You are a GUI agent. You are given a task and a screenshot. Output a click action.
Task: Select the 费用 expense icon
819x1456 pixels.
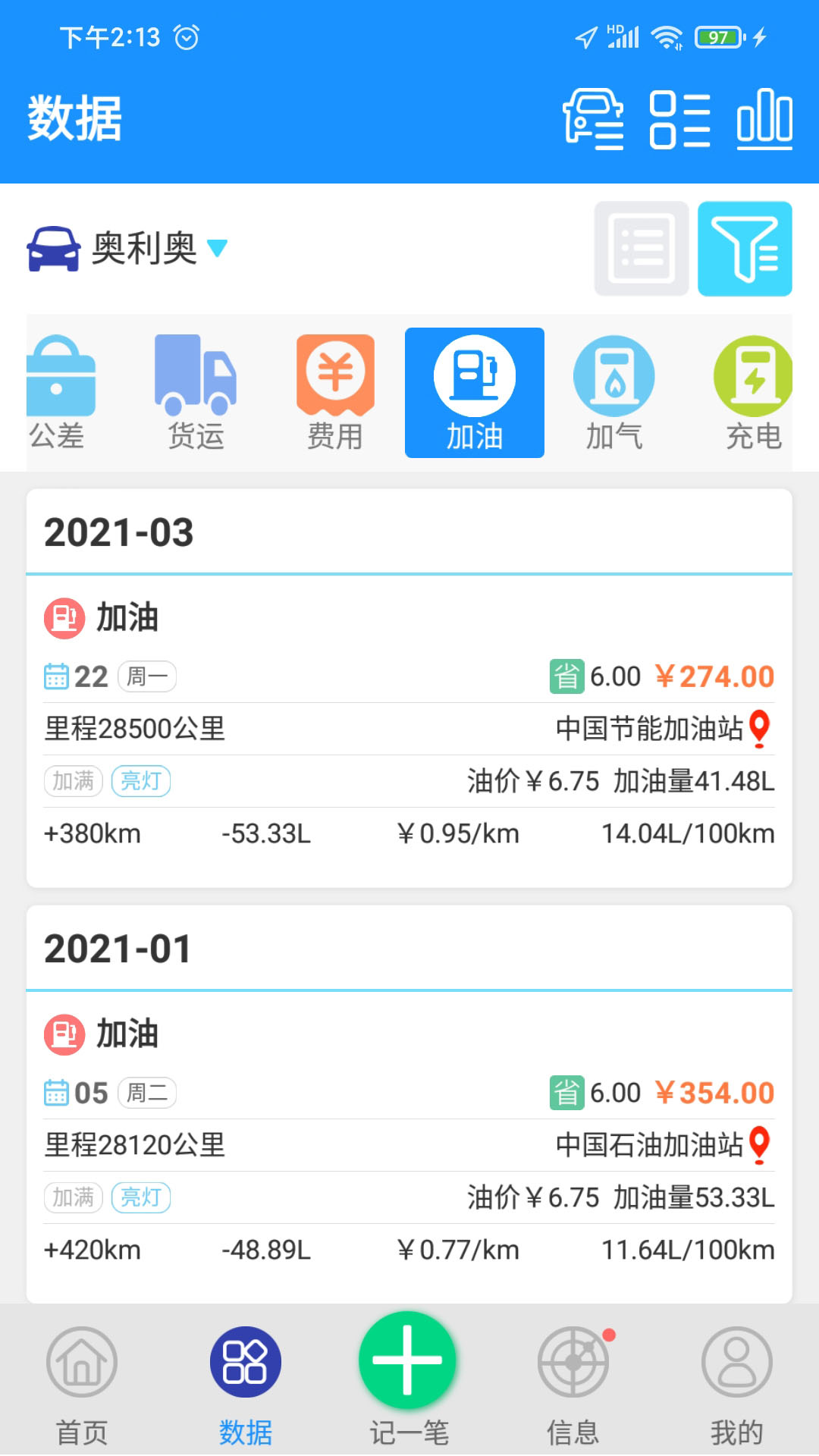click(x=334, y=391)
